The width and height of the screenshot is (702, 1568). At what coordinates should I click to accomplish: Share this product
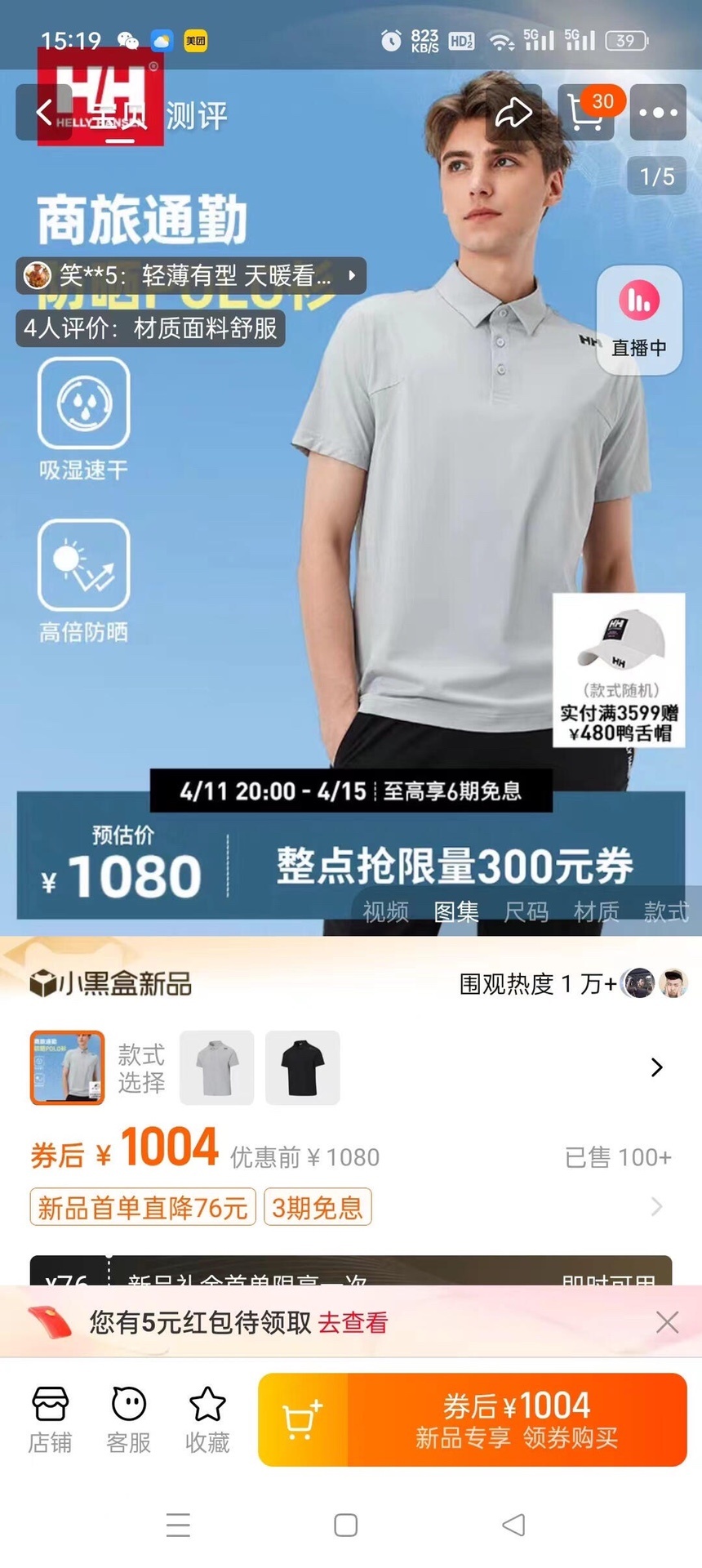(x=513, y=114)
